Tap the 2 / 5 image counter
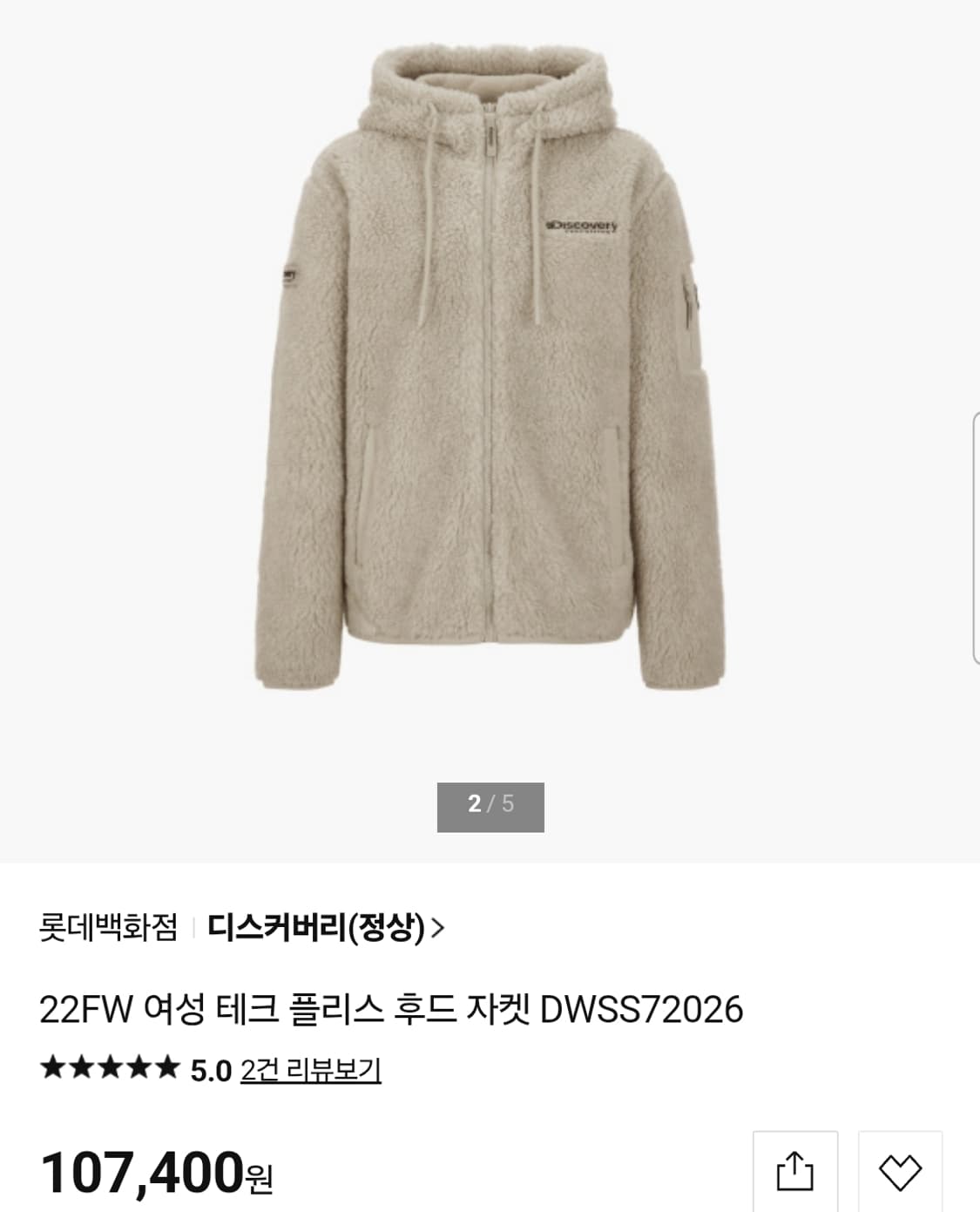Viewport: 980px width, 1212px height. click(x=490, y=806)
